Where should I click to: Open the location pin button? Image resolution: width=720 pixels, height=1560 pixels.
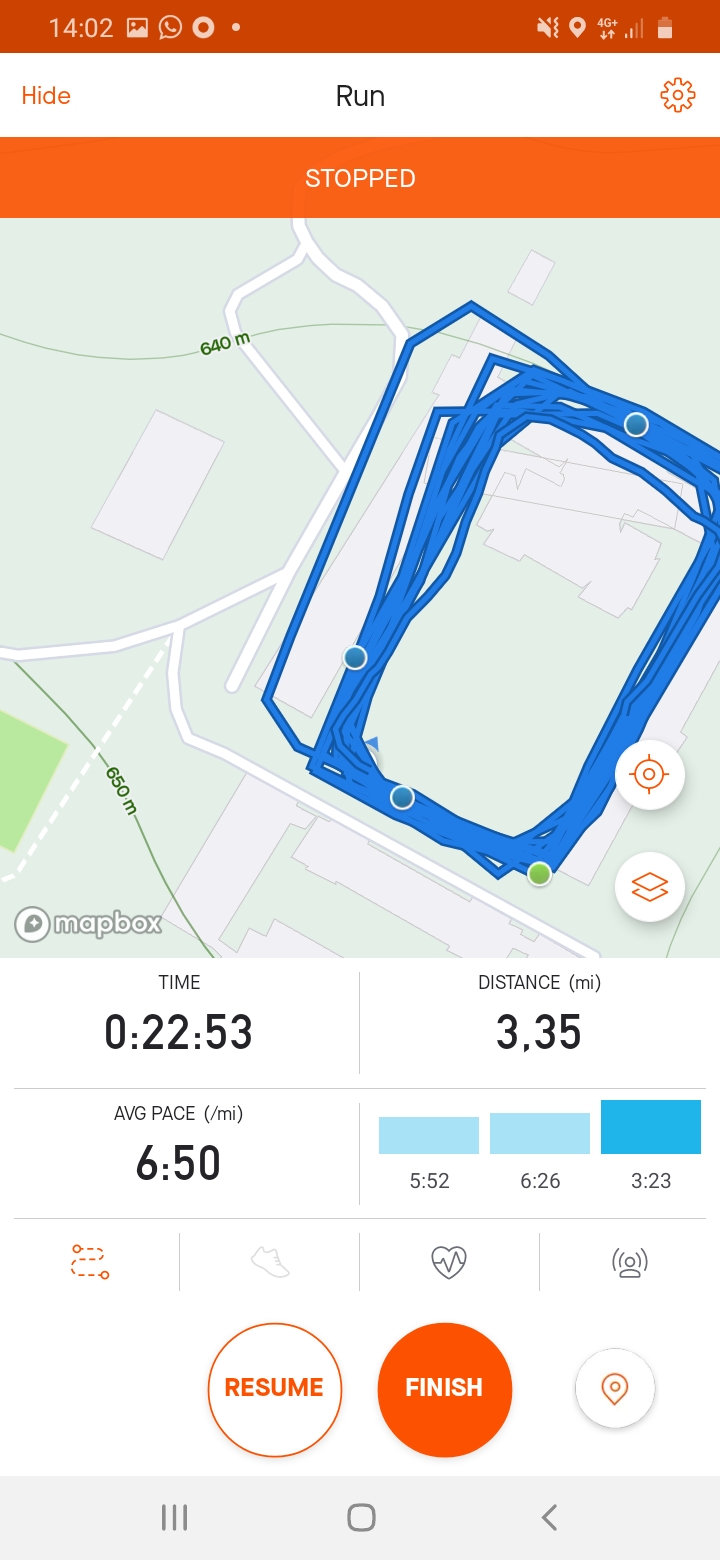614,1387
